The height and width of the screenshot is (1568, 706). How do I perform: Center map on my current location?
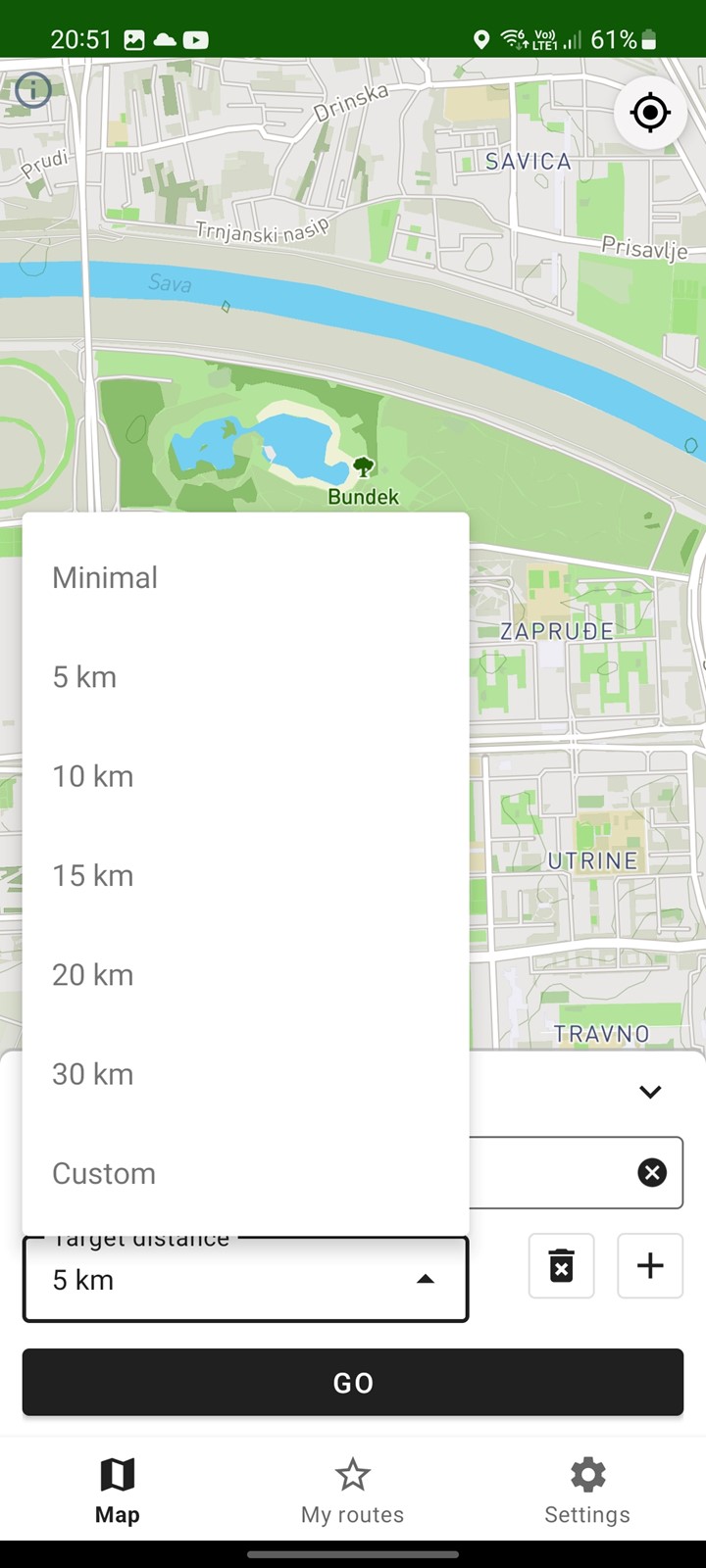pos(650,113)
